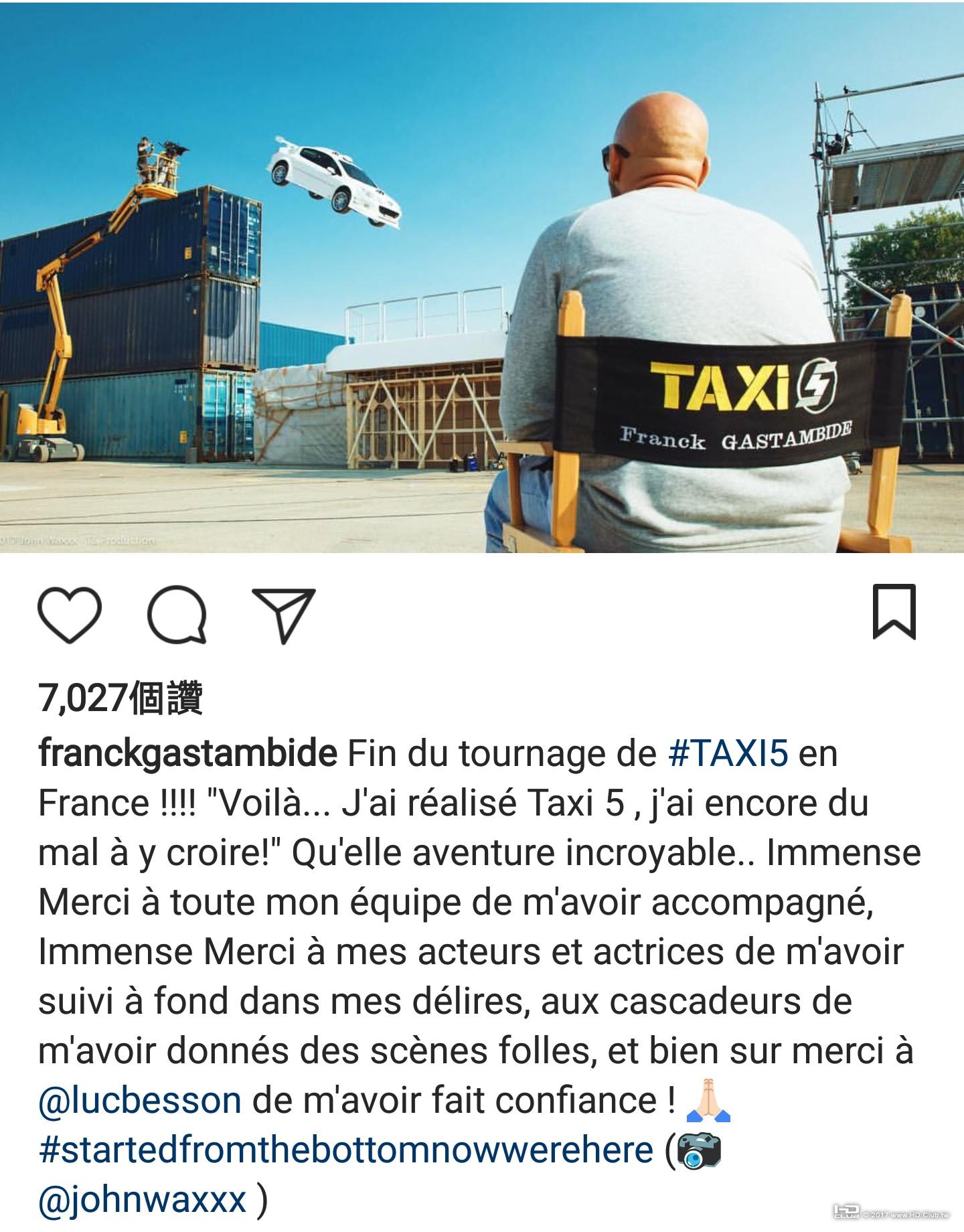Share the post via the send icon
Screen dimensions: 964x1232
(284, 615)
